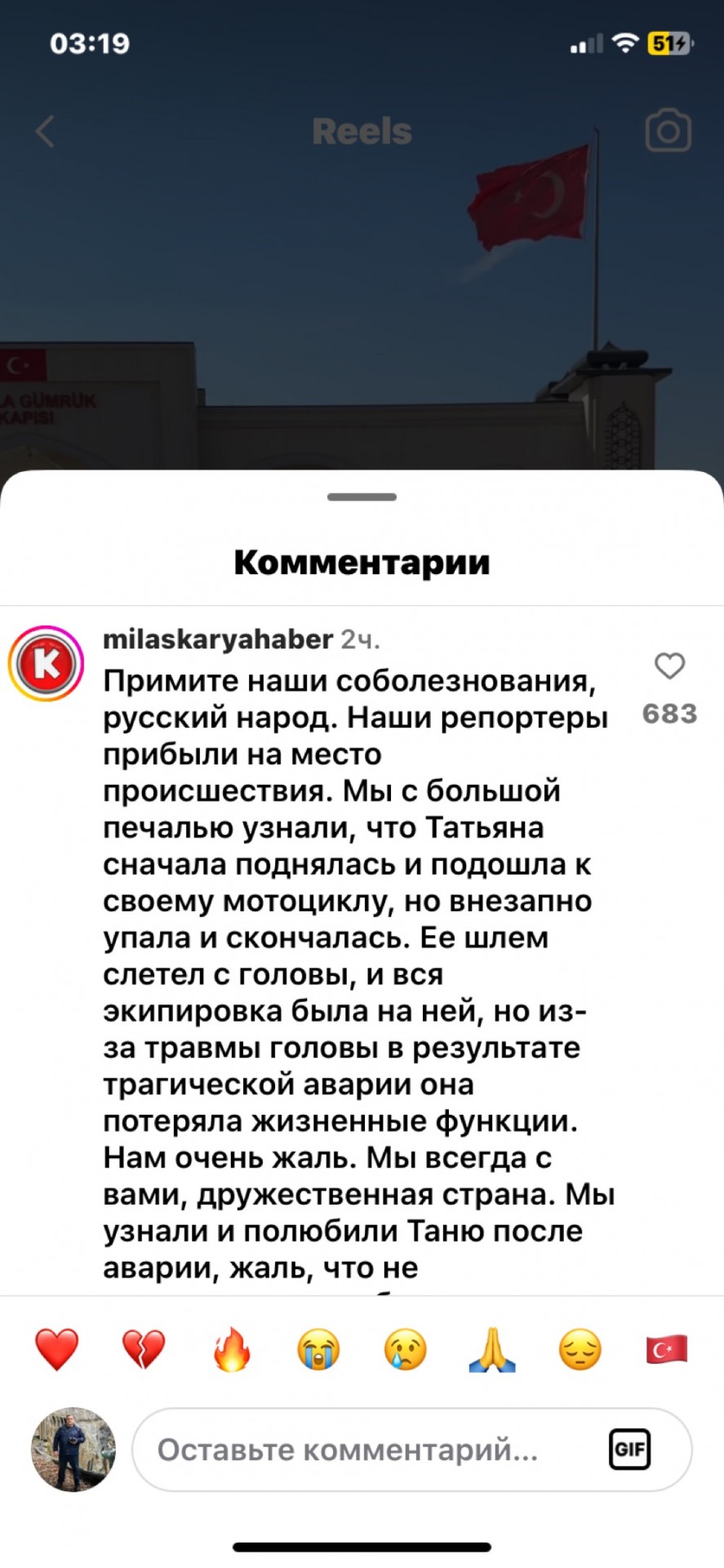The width and height of the screenshot is (724, 1568).
Task: Insert the single-tear crying emoji
Action: (406, 1348)
